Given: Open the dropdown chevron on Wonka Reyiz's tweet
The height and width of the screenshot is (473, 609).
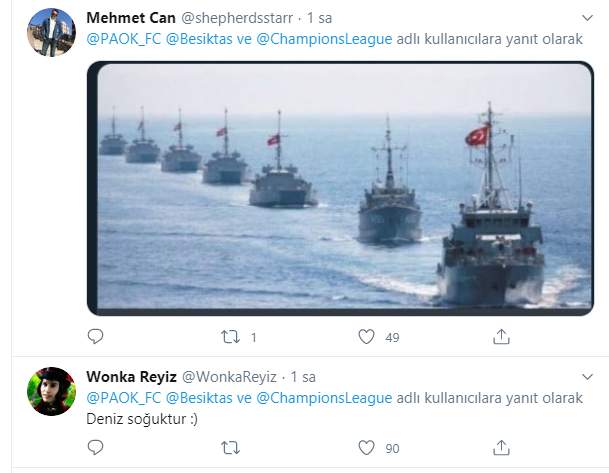Looking at the screenshot, I should coord(588,377).
